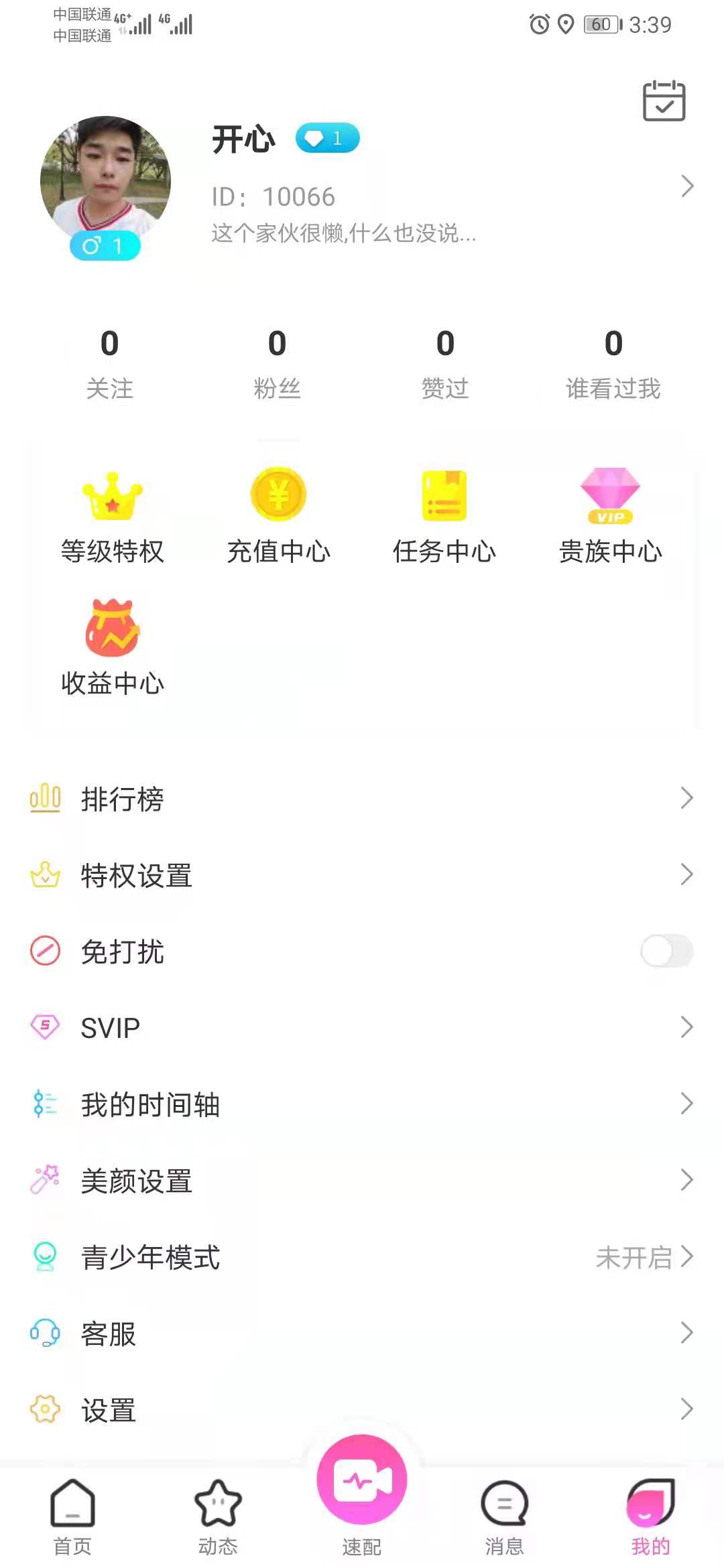Switch to the 动态 moments tab

pos(218,1517)
